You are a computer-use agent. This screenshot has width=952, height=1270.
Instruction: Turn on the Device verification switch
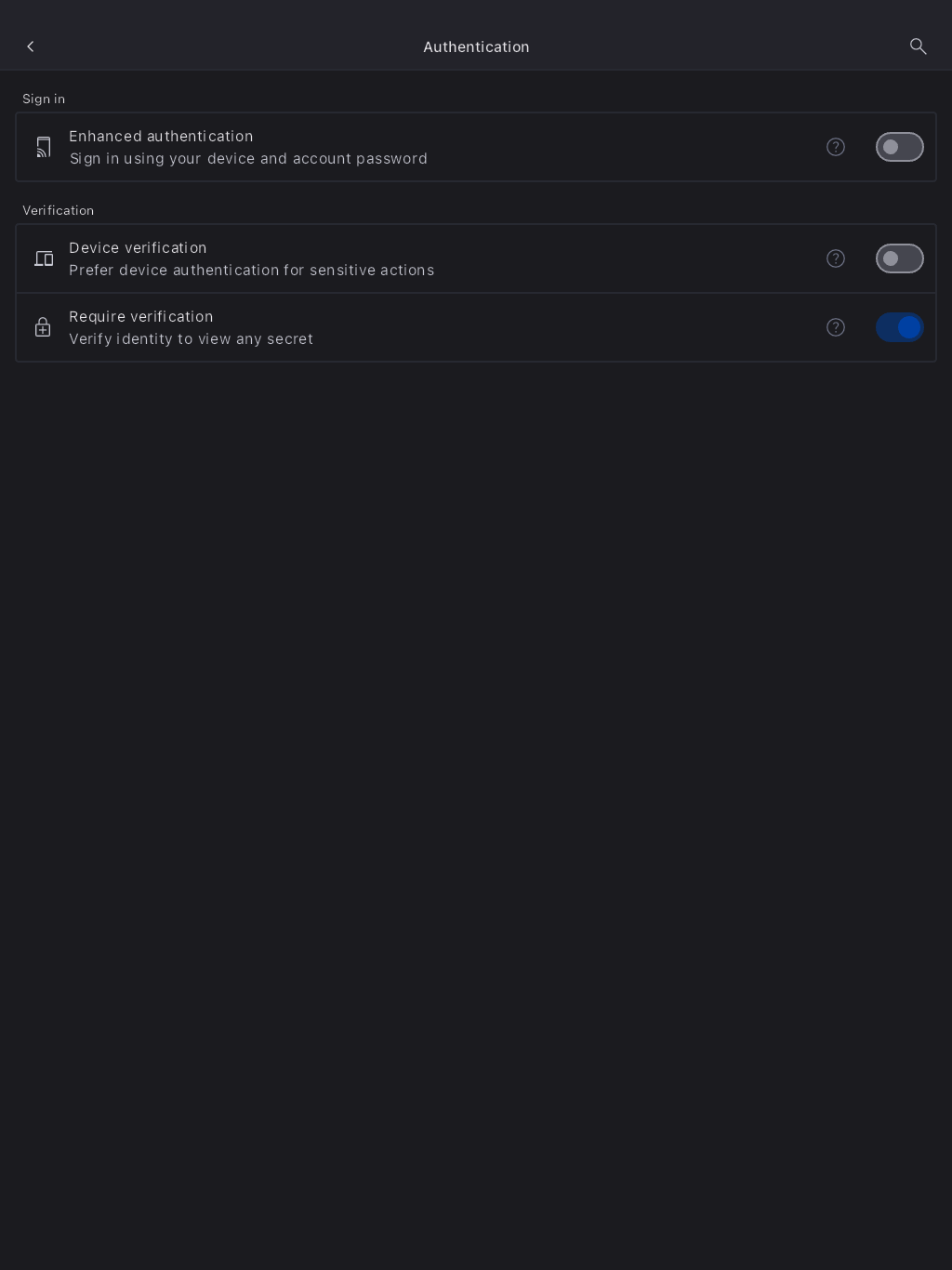(899, 258)
